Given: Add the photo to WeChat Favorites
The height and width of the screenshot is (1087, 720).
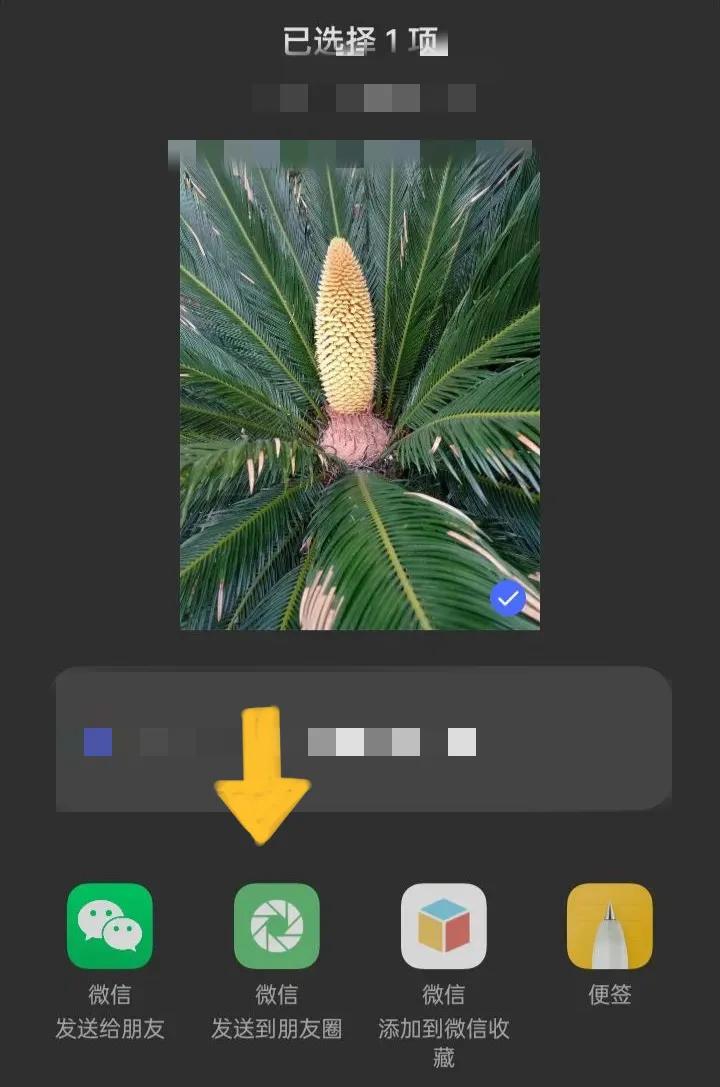Looking at the screenshot, I should click(x=443, y=926).
